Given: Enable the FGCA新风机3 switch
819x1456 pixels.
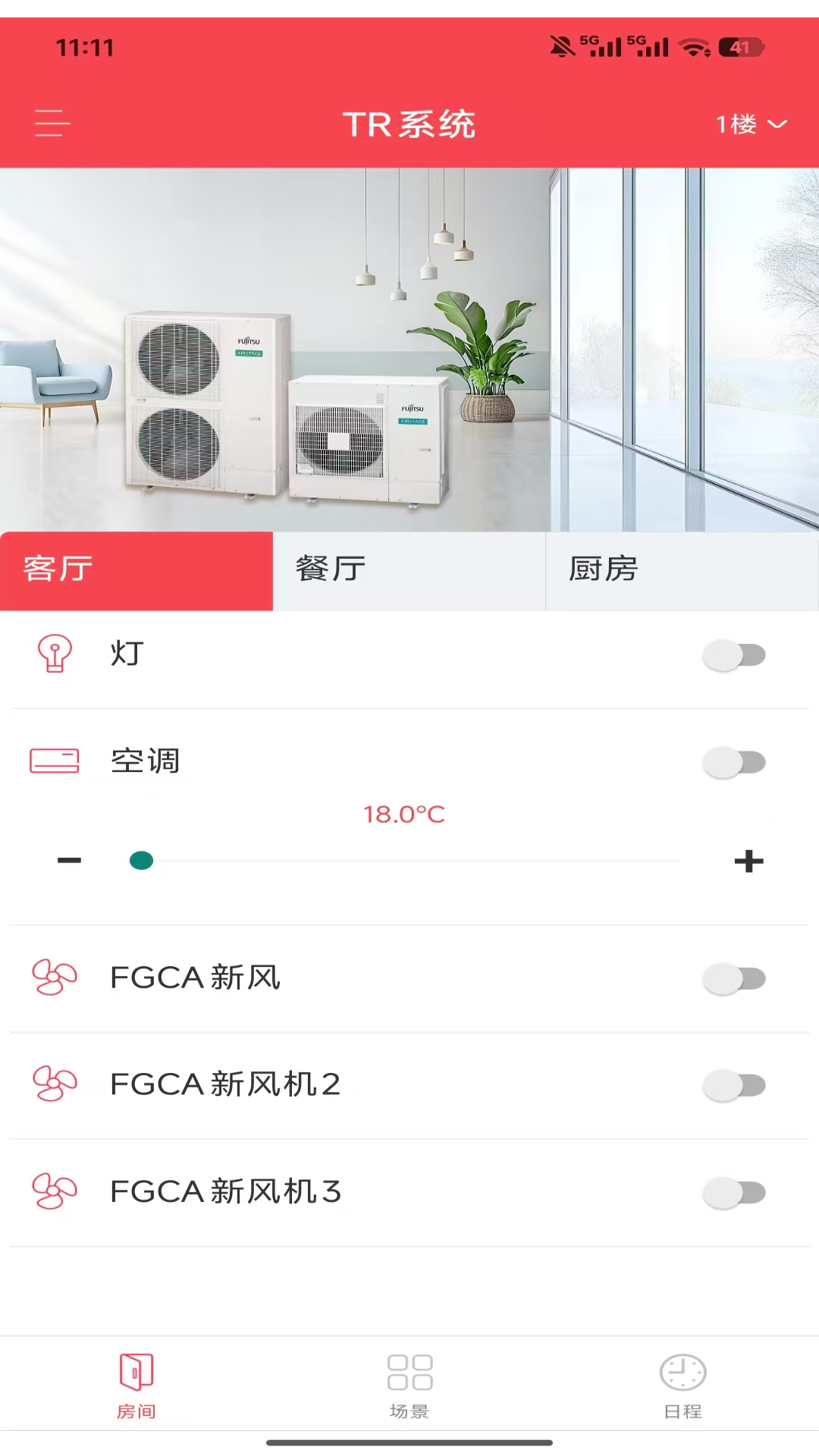Looking at the screenshot, I should click(733, 1192).
